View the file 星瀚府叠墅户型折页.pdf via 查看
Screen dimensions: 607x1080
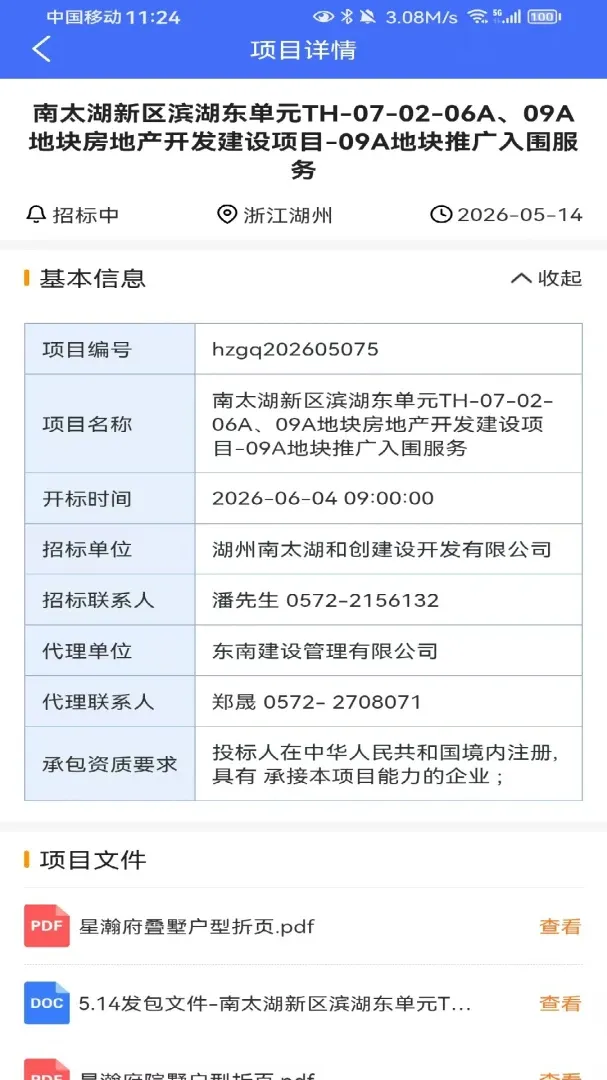560,926
